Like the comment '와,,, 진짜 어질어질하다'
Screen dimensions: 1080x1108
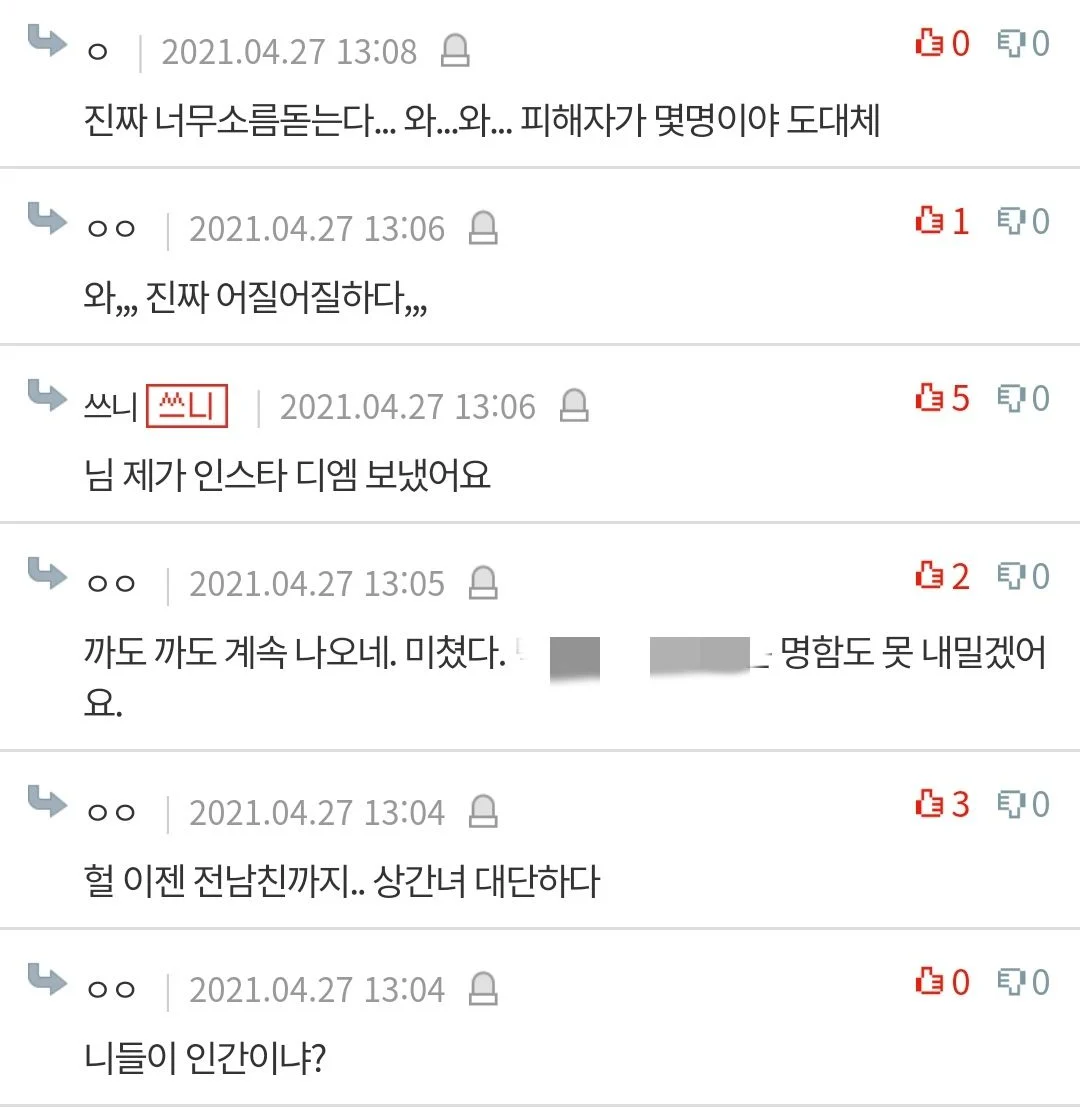point(931,221)
